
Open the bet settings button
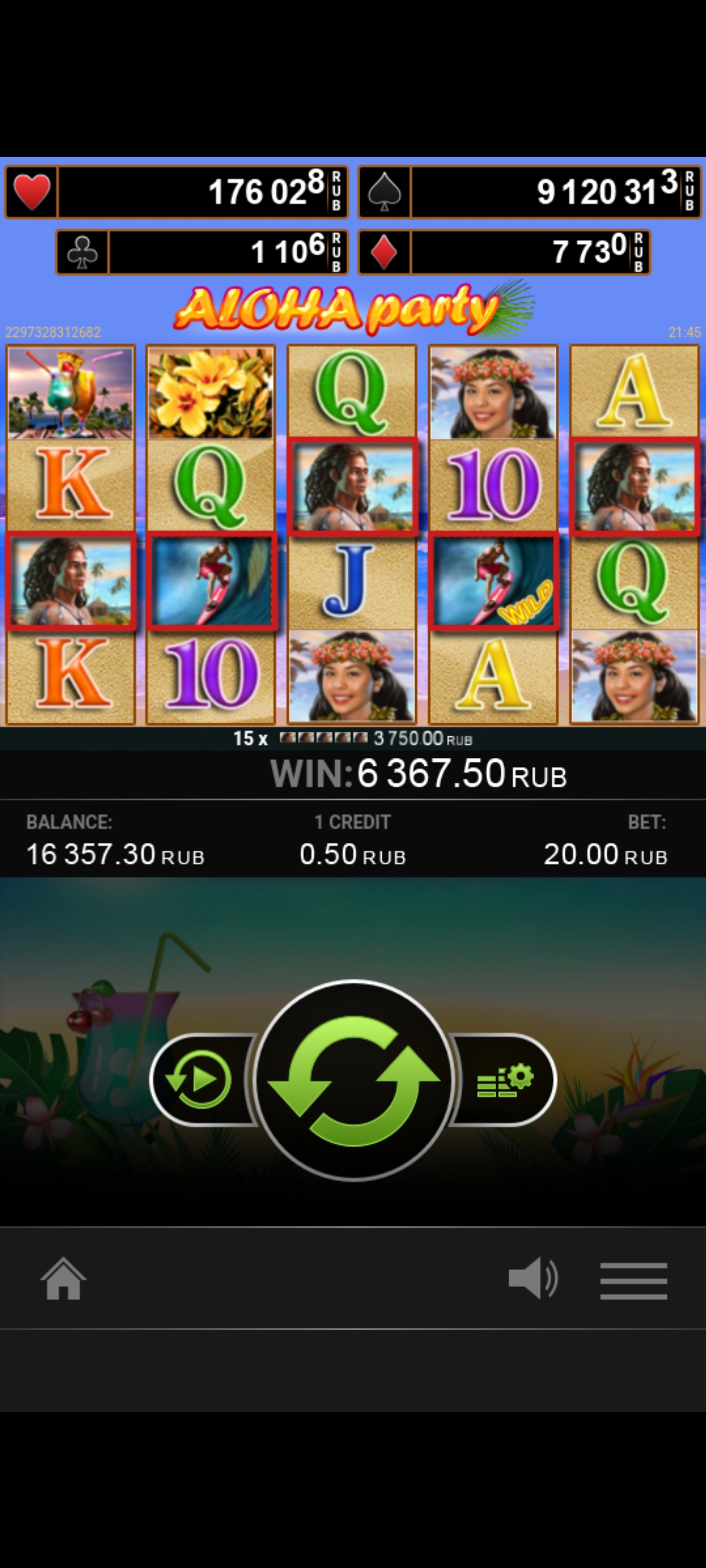coord(505,1079)
